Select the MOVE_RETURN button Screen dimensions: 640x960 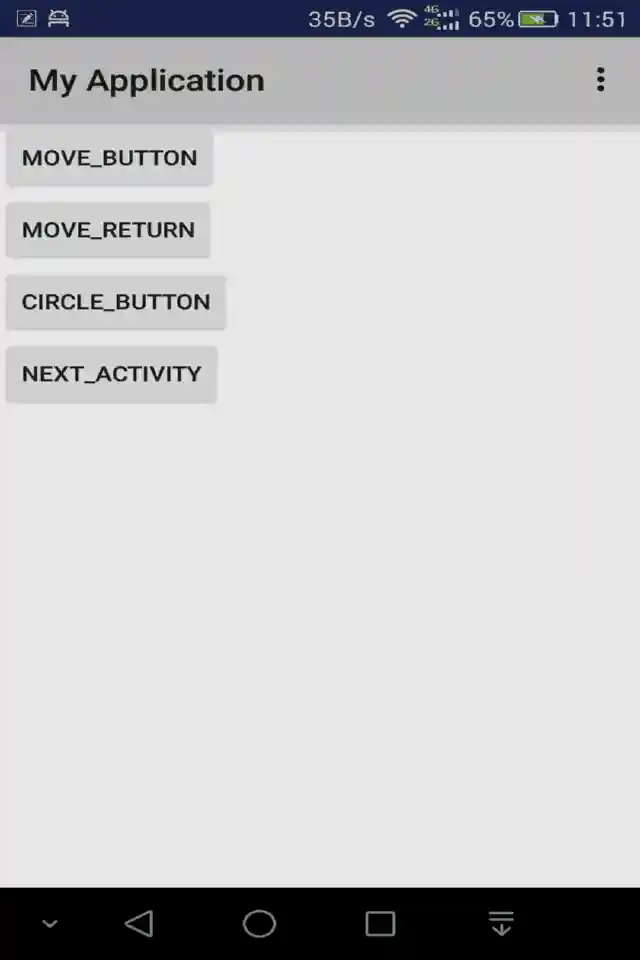pos(108,230)
